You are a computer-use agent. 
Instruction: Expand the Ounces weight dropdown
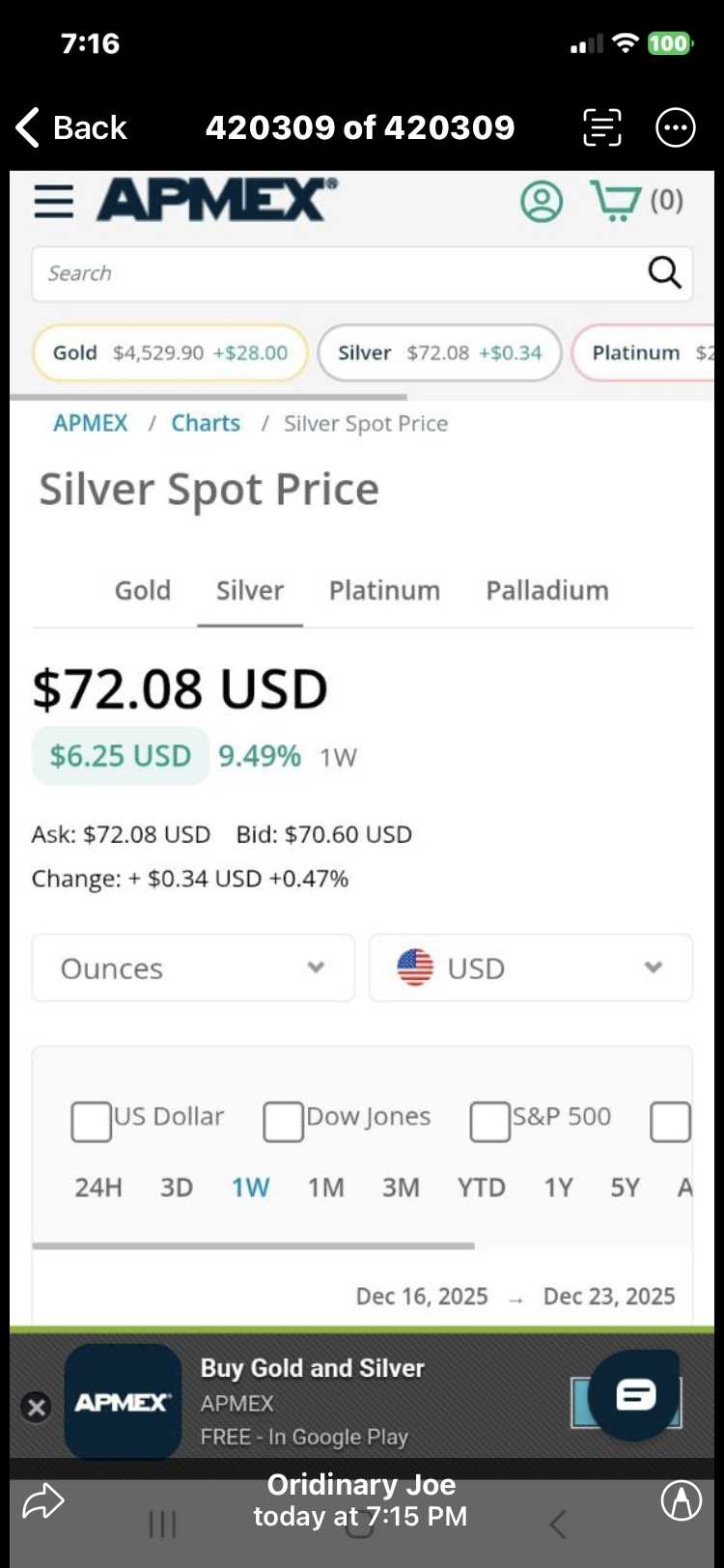click(193, 967)
